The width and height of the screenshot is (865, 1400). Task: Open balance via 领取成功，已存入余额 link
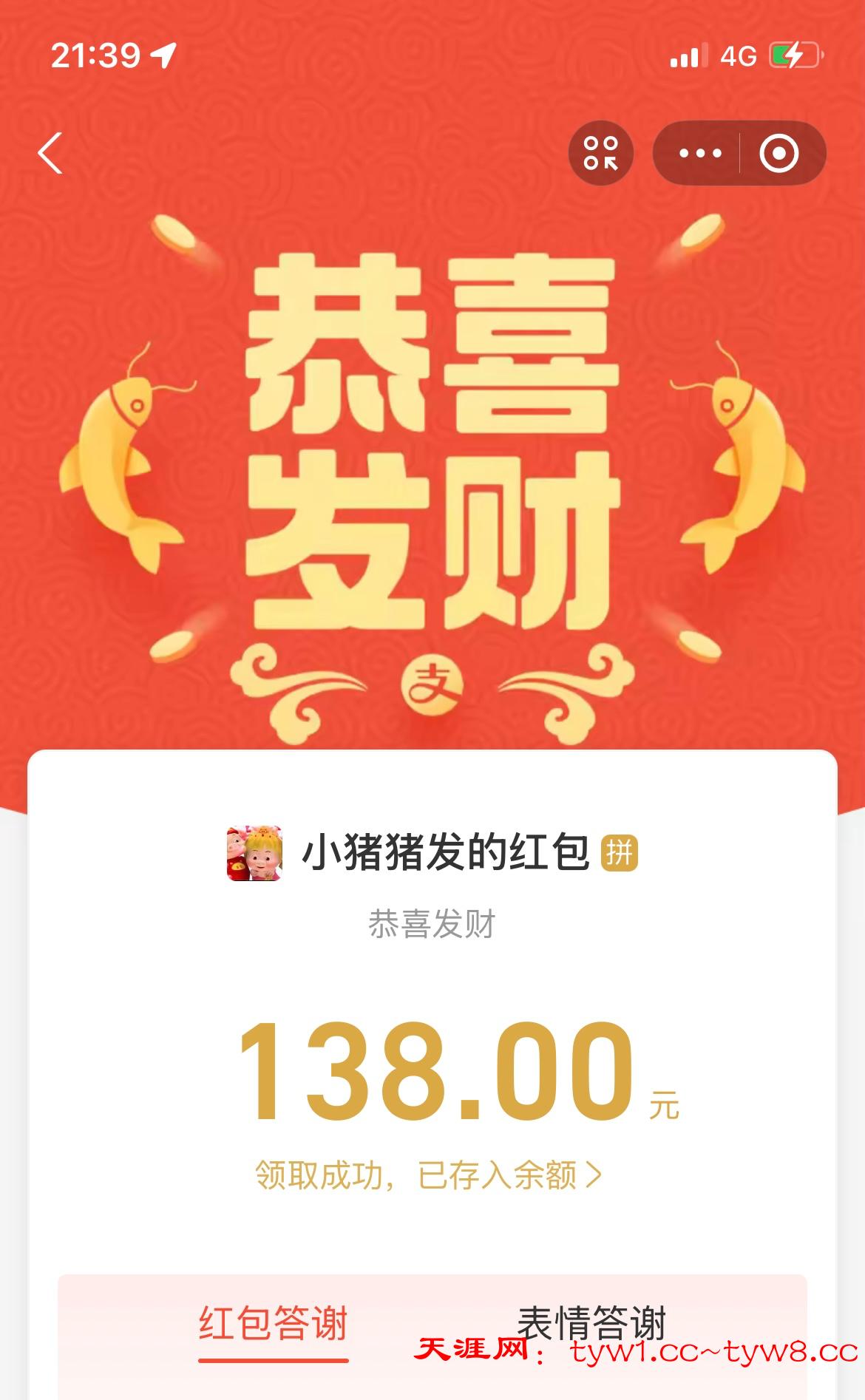click(x=429, y=1175)
